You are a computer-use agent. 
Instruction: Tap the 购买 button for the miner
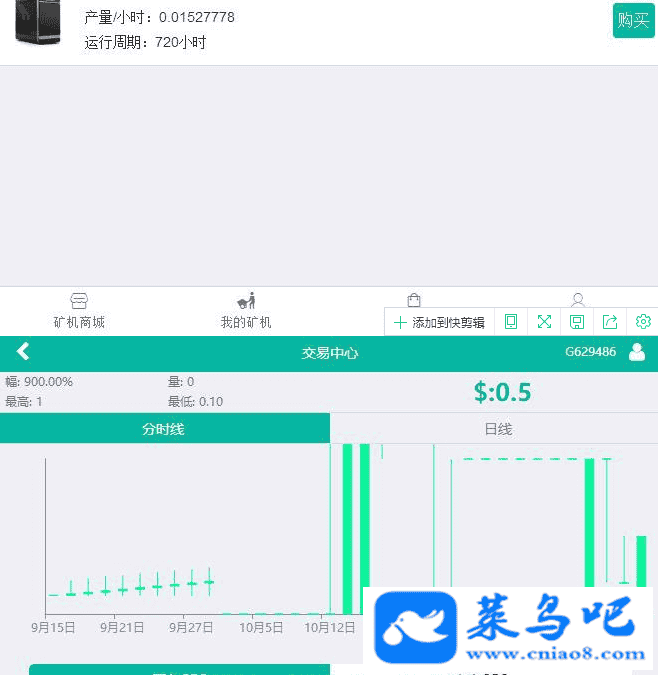click(x=633, y=21)
